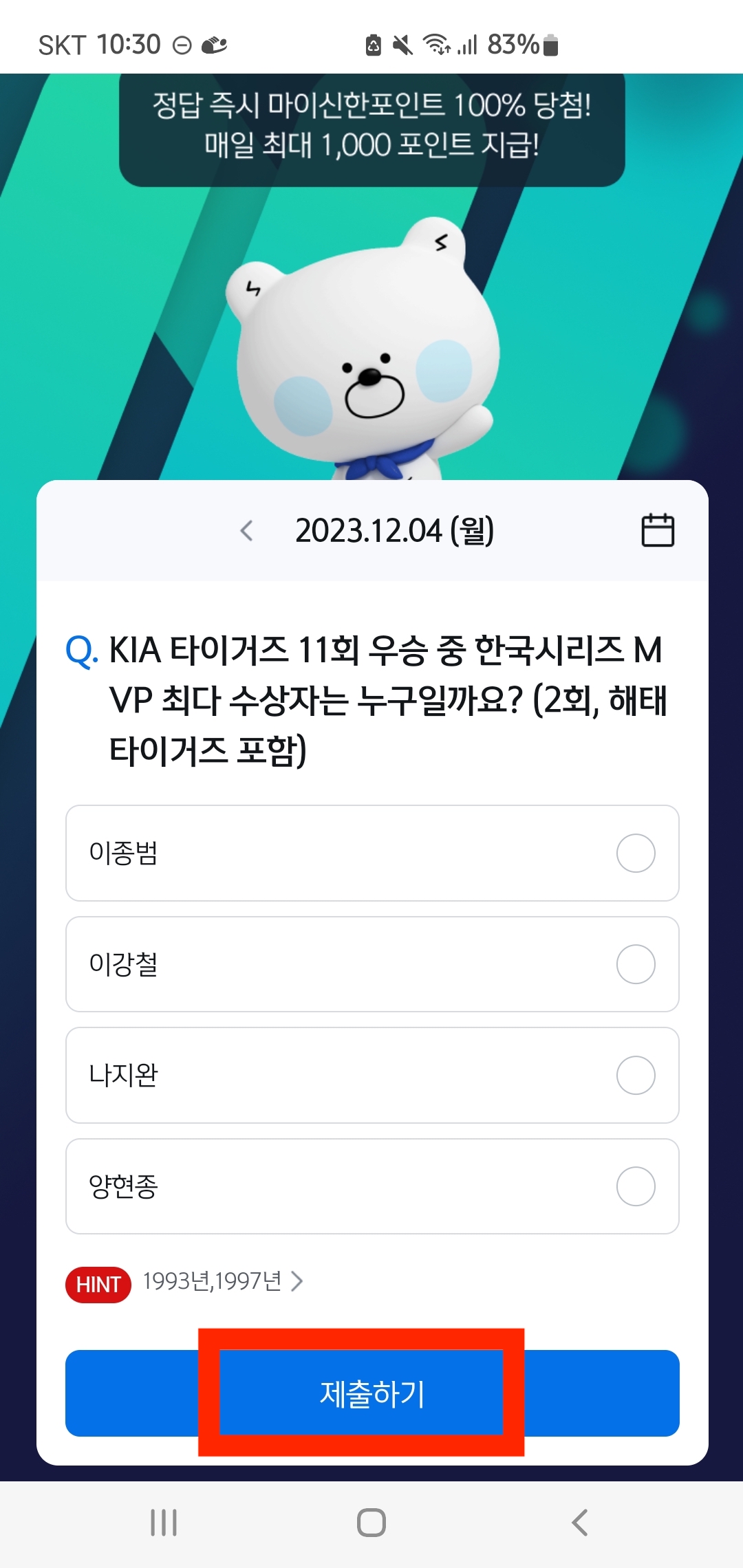Expand the hint details with its chevron
Viewport: 743px width, 1568px height.
pos(298,1281)
